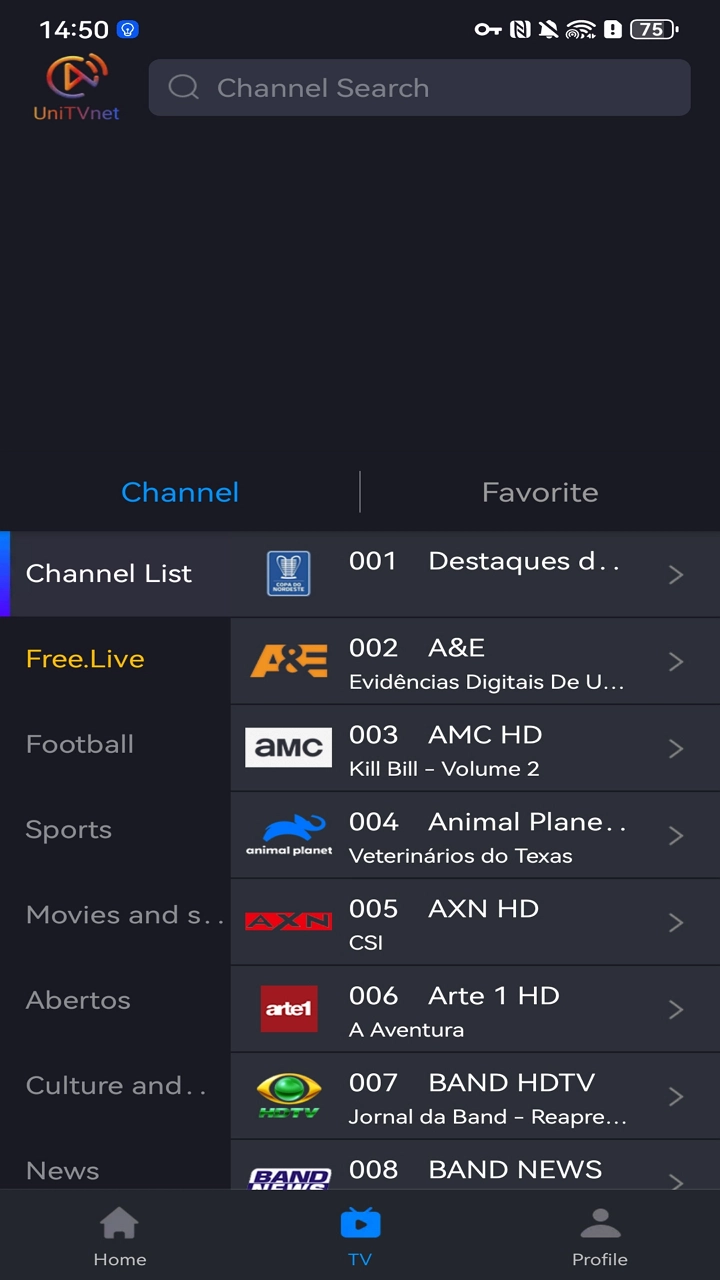
Task: Open the Profile tab
Action: point(600,1236)
